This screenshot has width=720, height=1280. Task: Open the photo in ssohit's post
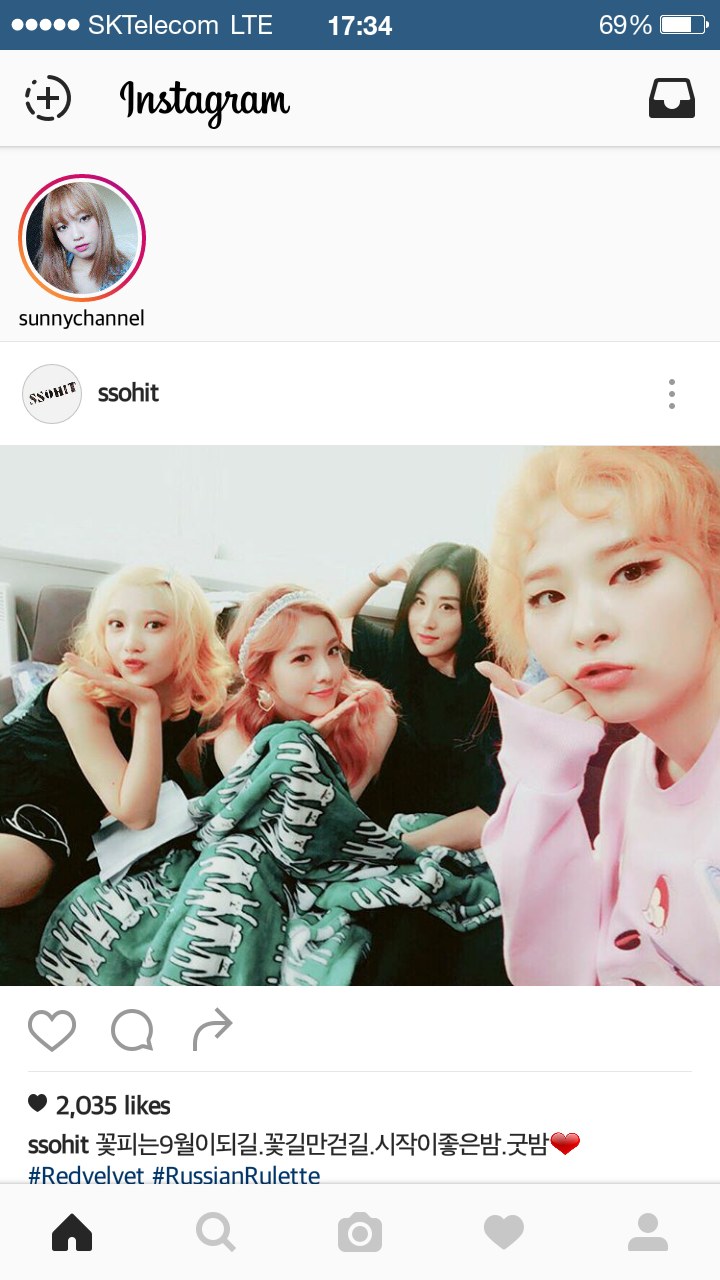pyautogui.click(x=360, y=715)
